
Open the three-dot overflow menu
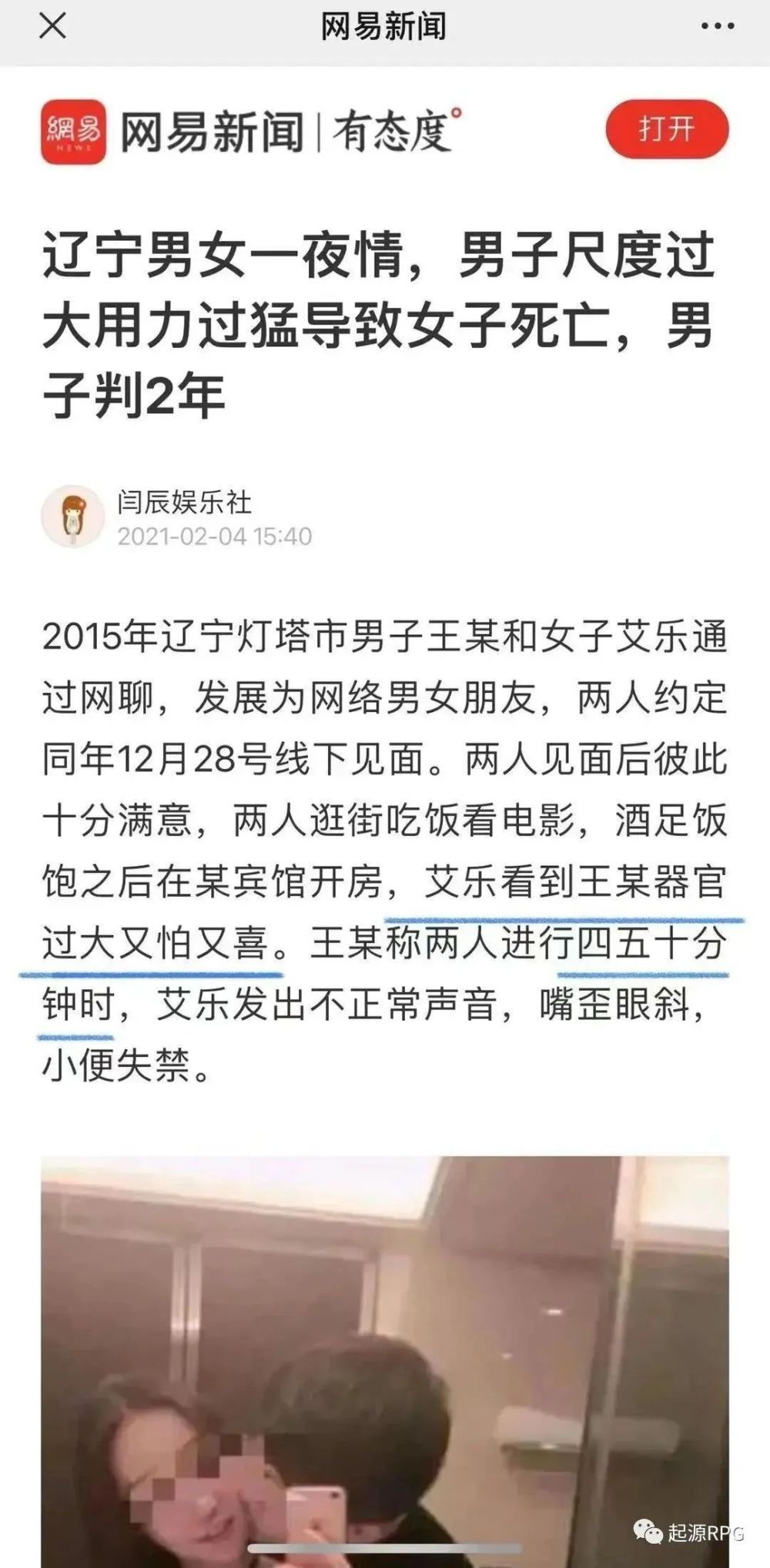(x=718, y=27)
